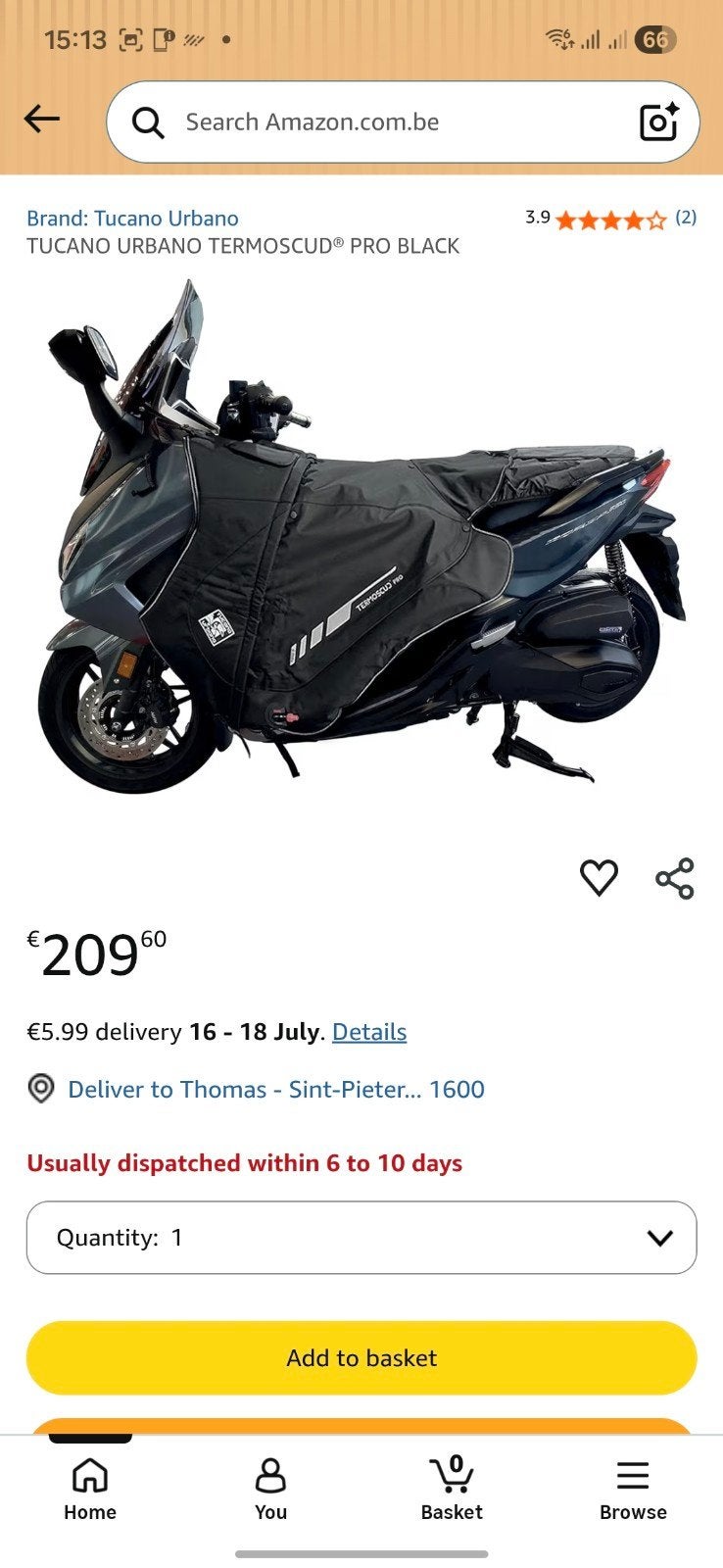
Task: Tap the Search Amazon.com.be field
Action: pos(403,122)
